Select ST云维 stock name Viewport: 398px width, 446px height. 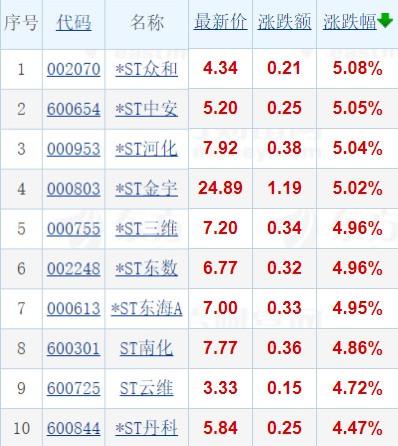146,388
